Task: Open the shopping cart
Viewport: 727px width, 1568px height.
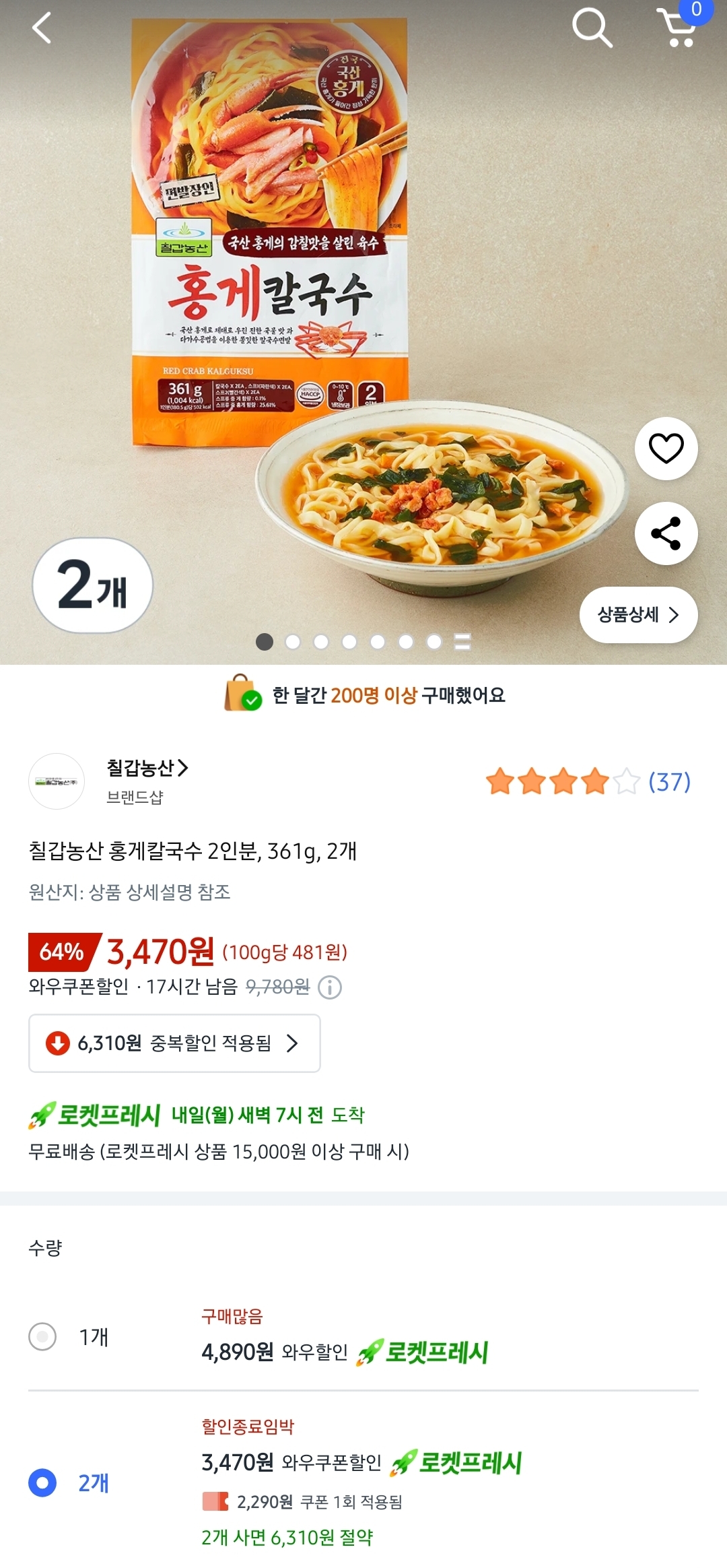Action: (679, 28)
